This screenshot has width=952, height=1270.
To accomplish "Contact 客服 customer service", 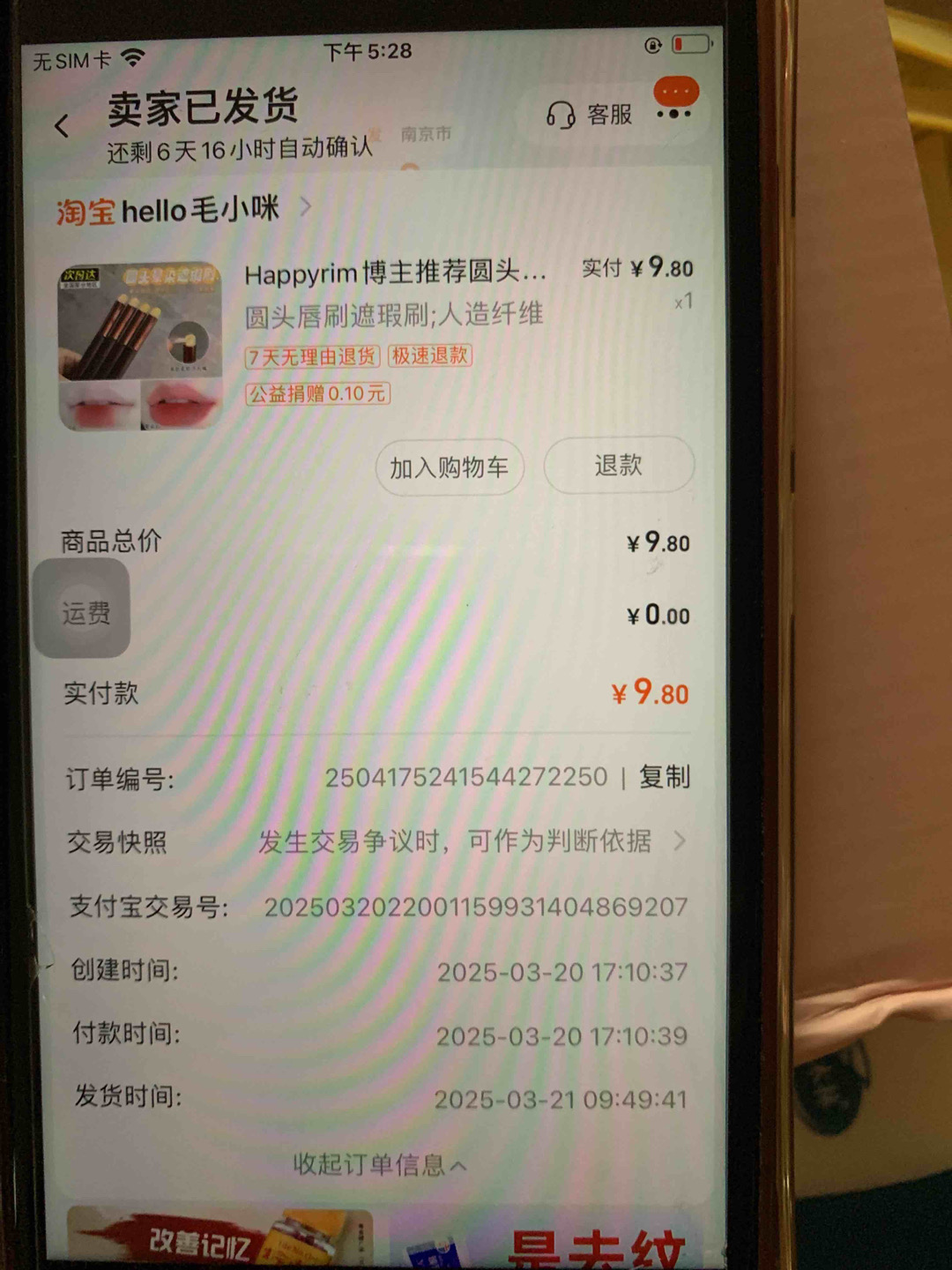I will pos(590,115).
